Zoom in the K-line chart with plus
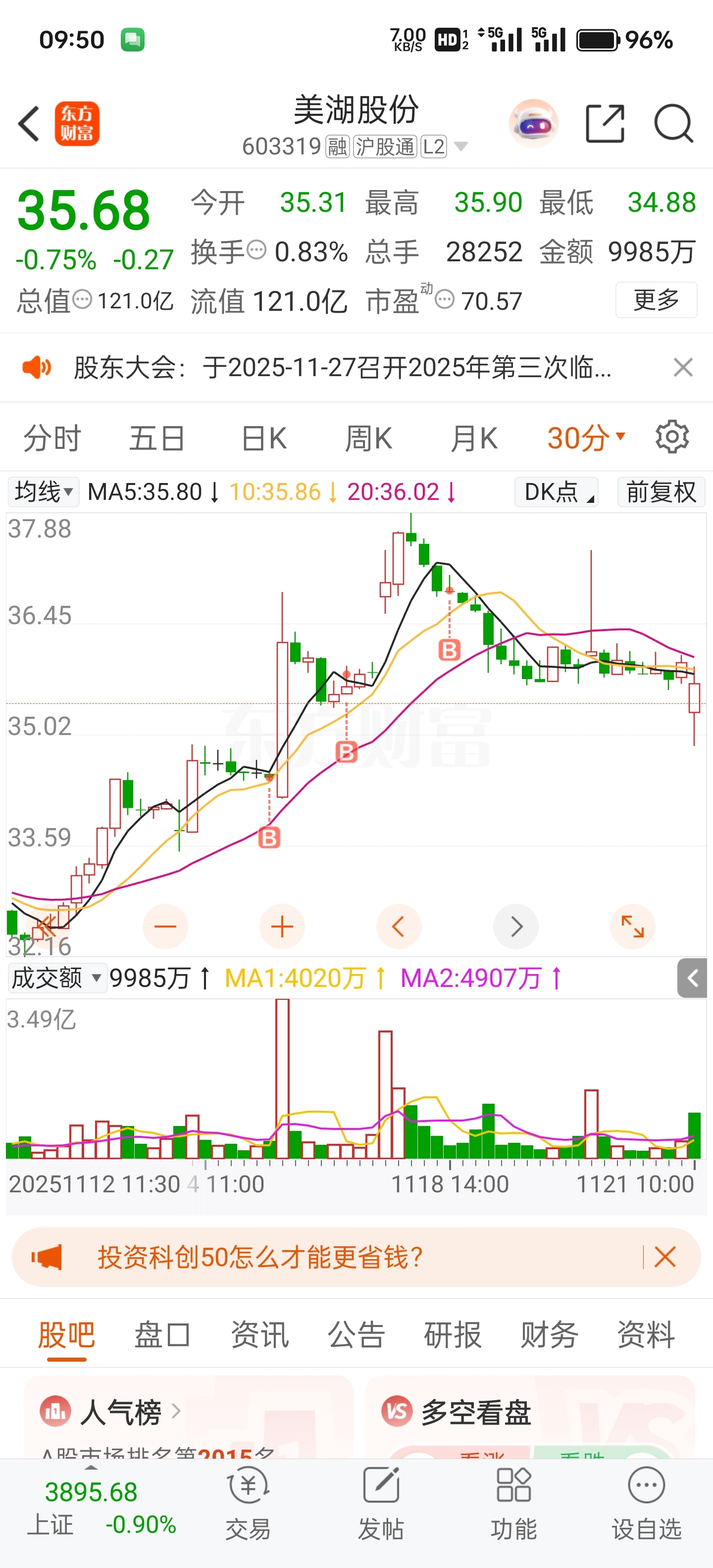The image size is (713, 1568). [x=282, y=927]
